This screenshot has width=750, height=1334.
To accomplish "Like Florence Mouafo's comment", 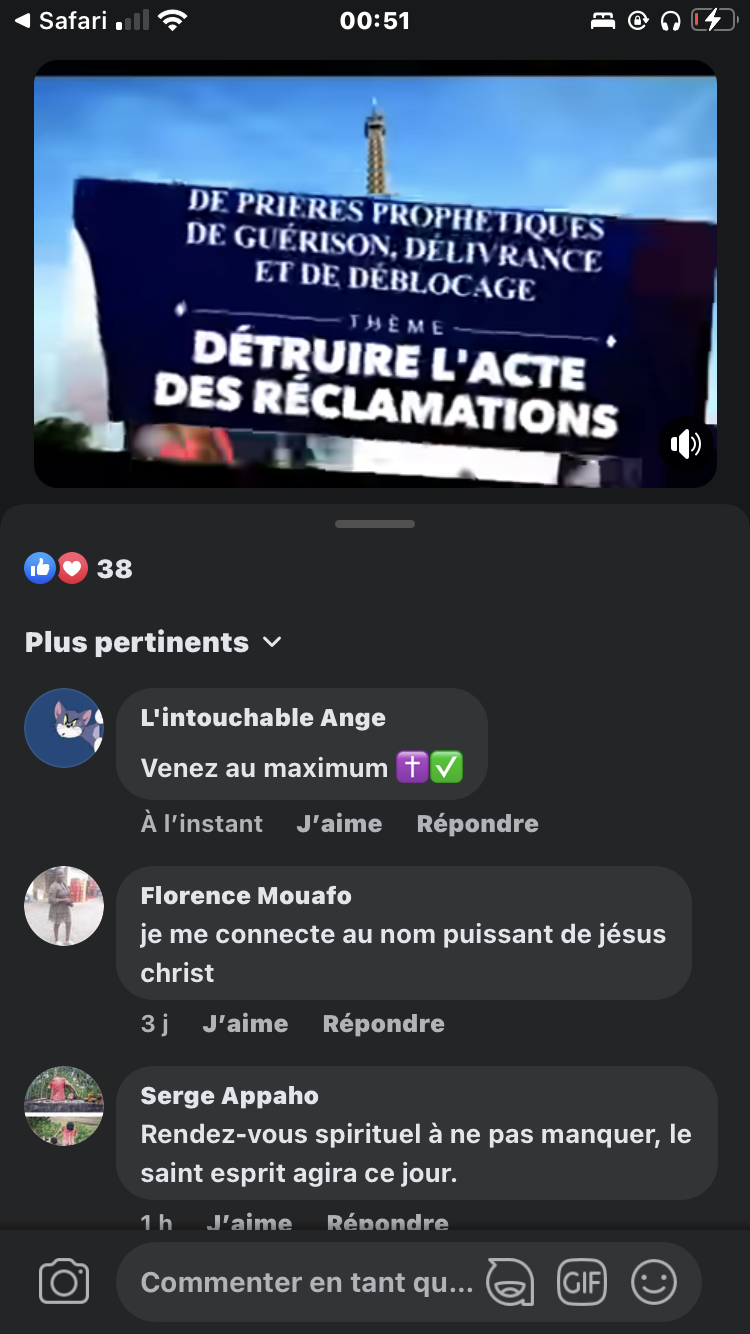I will click(245, 1024).
